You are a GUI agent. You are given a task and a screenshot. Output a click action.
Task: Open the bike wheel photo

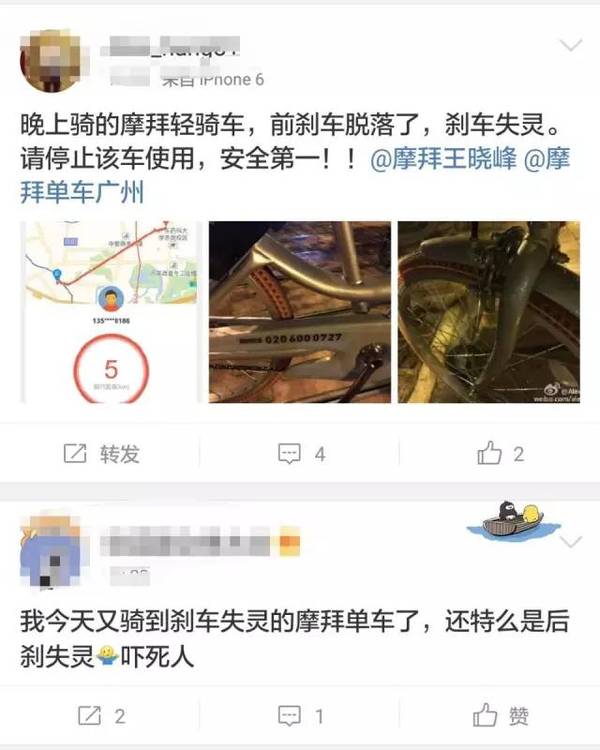[x=488, y=312]
